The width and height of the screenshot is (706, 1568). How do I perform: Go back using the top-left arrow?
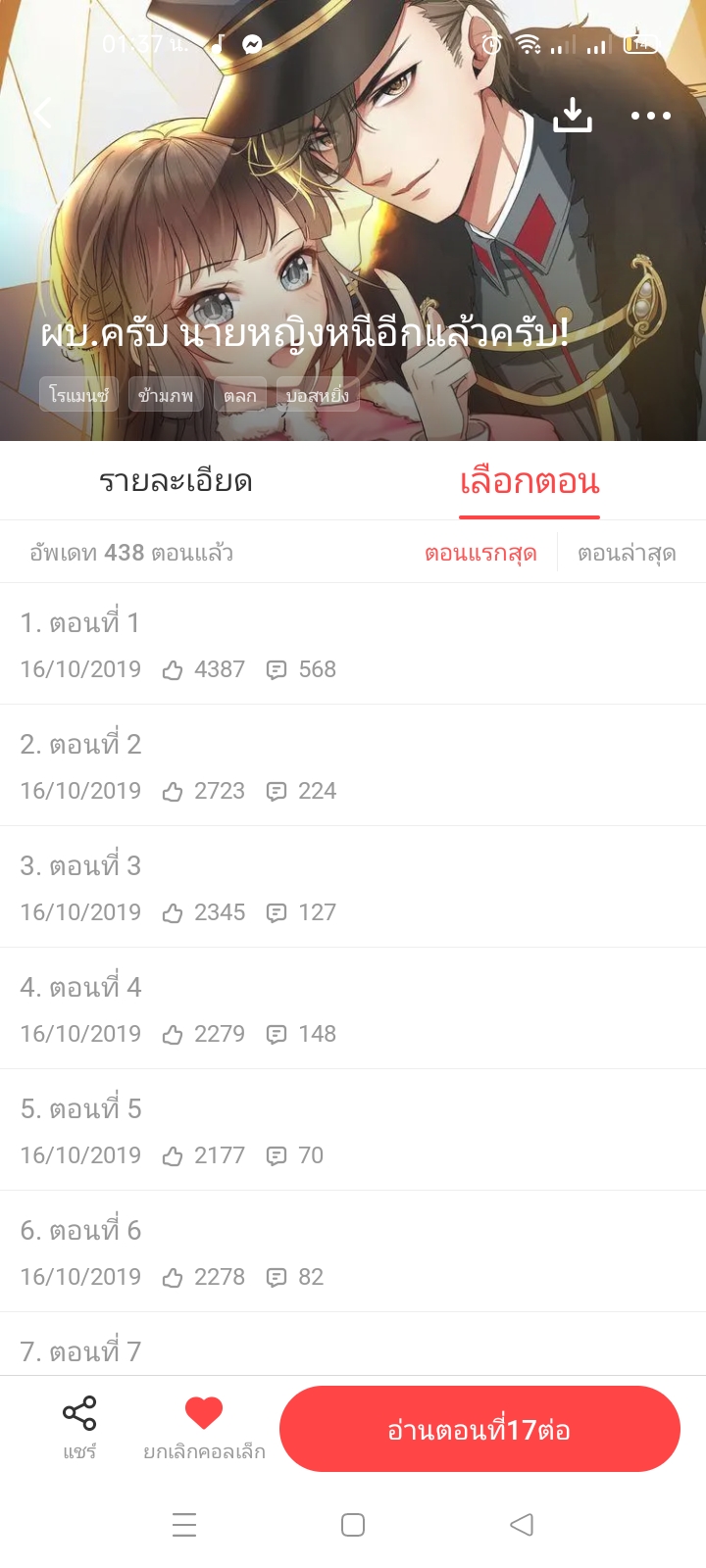[42, 114]
